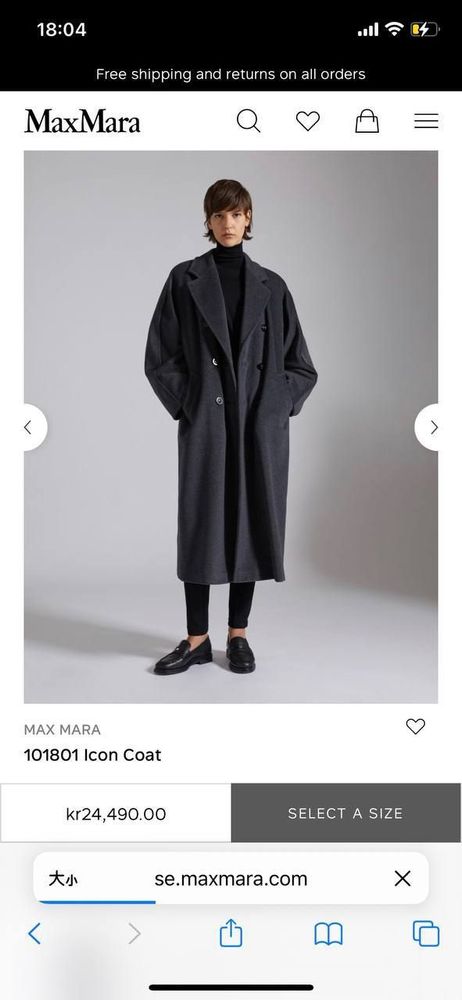
Task: Go back in Safari
Action: click(x=34, y=934)
